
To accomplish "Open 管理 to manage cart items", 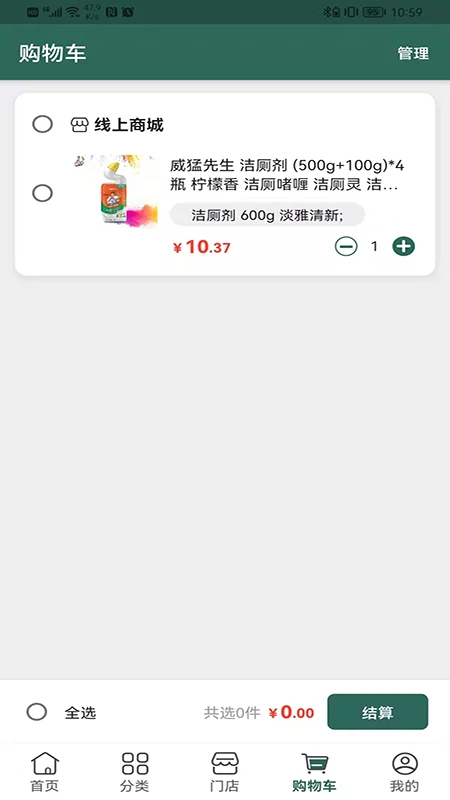I will coord(413,53).
